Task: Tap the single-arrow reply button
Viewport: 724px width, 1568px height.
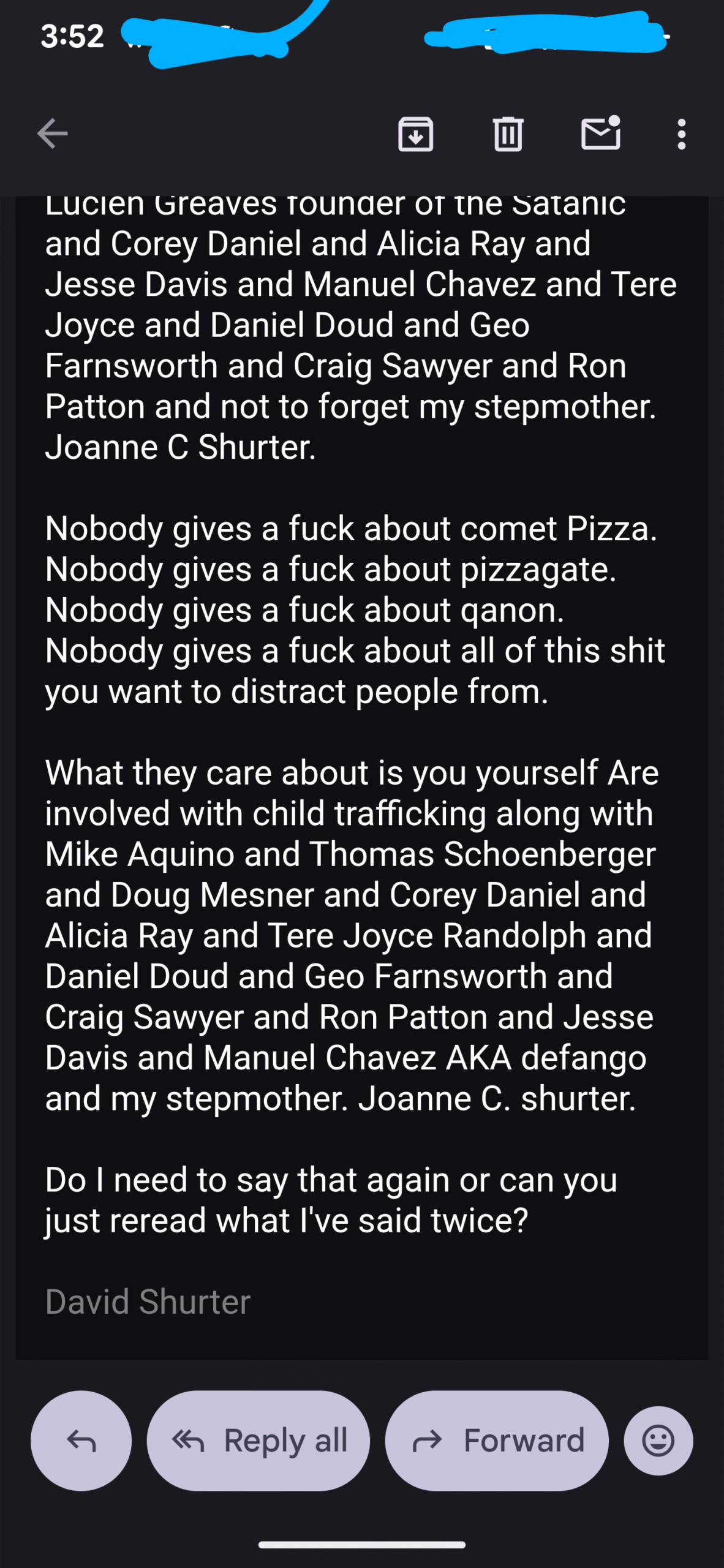Action: [x=81, y=1441]
